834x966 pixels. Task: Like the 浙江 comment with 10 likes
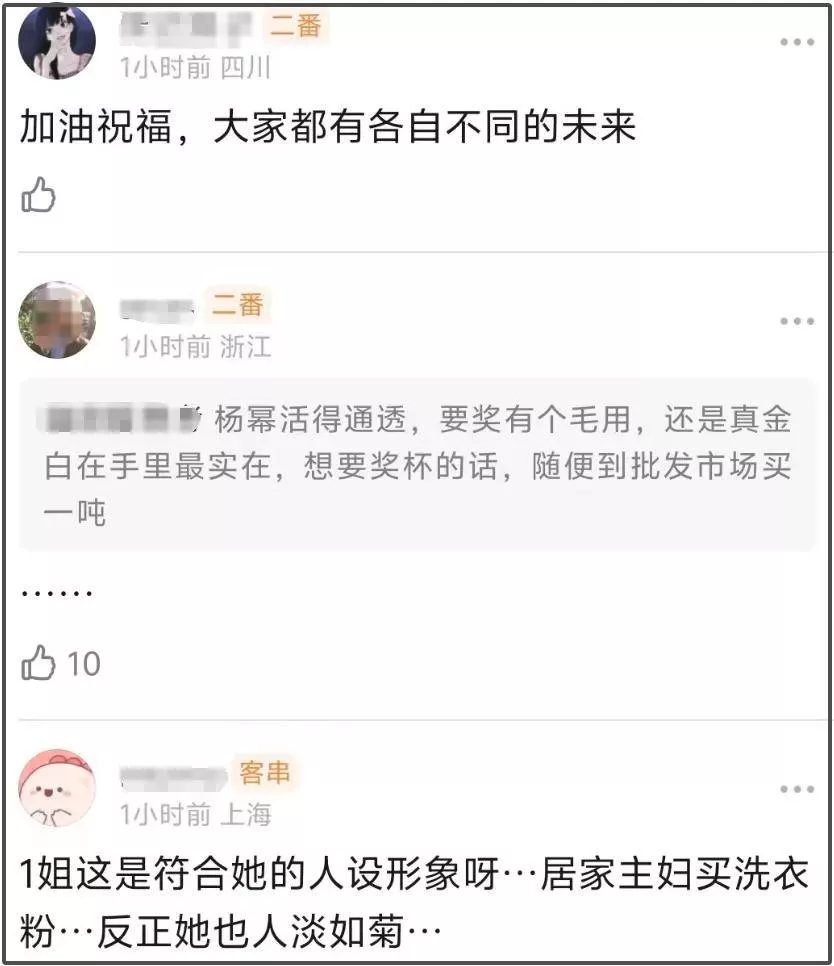tap(39, 663)
